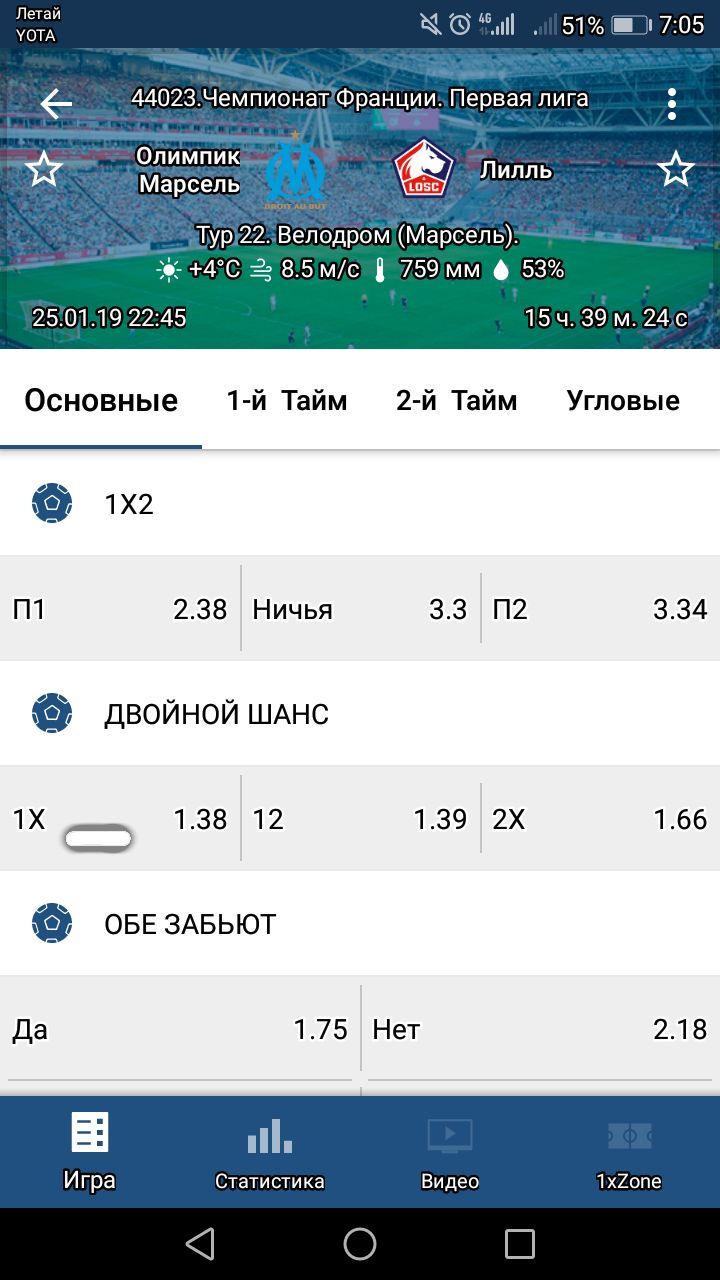Select Да for Обе забьют

(180, 1029)
